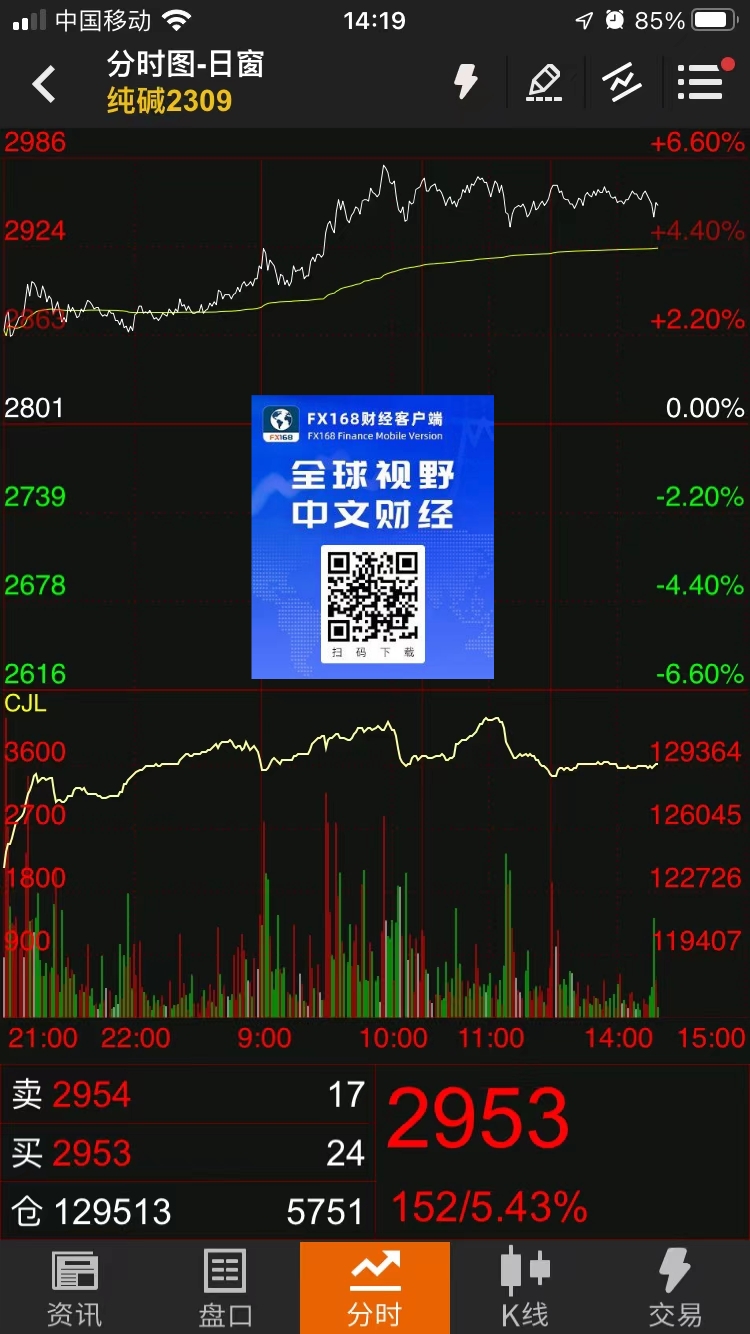
Task: Switch to the 盘口 tab
Action: click(225, 1288)
